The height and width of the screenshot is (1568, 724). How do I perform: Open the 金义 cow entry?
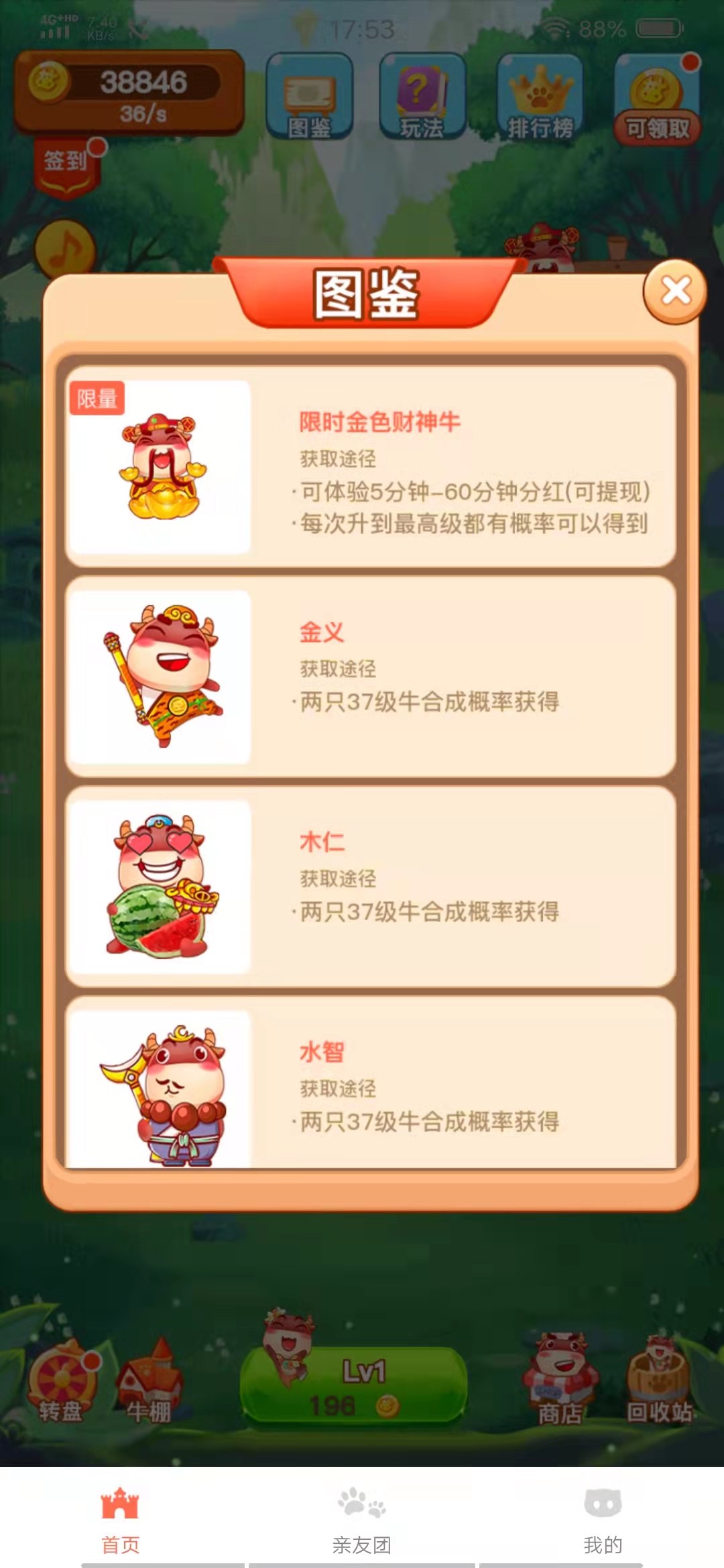[x=370, y=677]
